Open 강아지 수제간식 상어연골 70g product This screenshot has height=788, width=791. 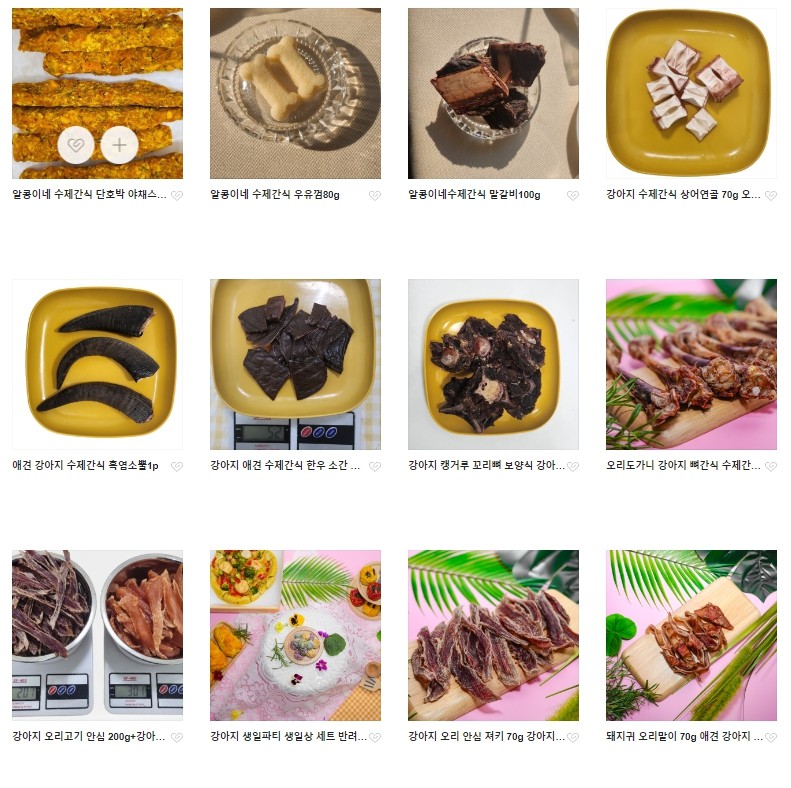coord(691,93)
